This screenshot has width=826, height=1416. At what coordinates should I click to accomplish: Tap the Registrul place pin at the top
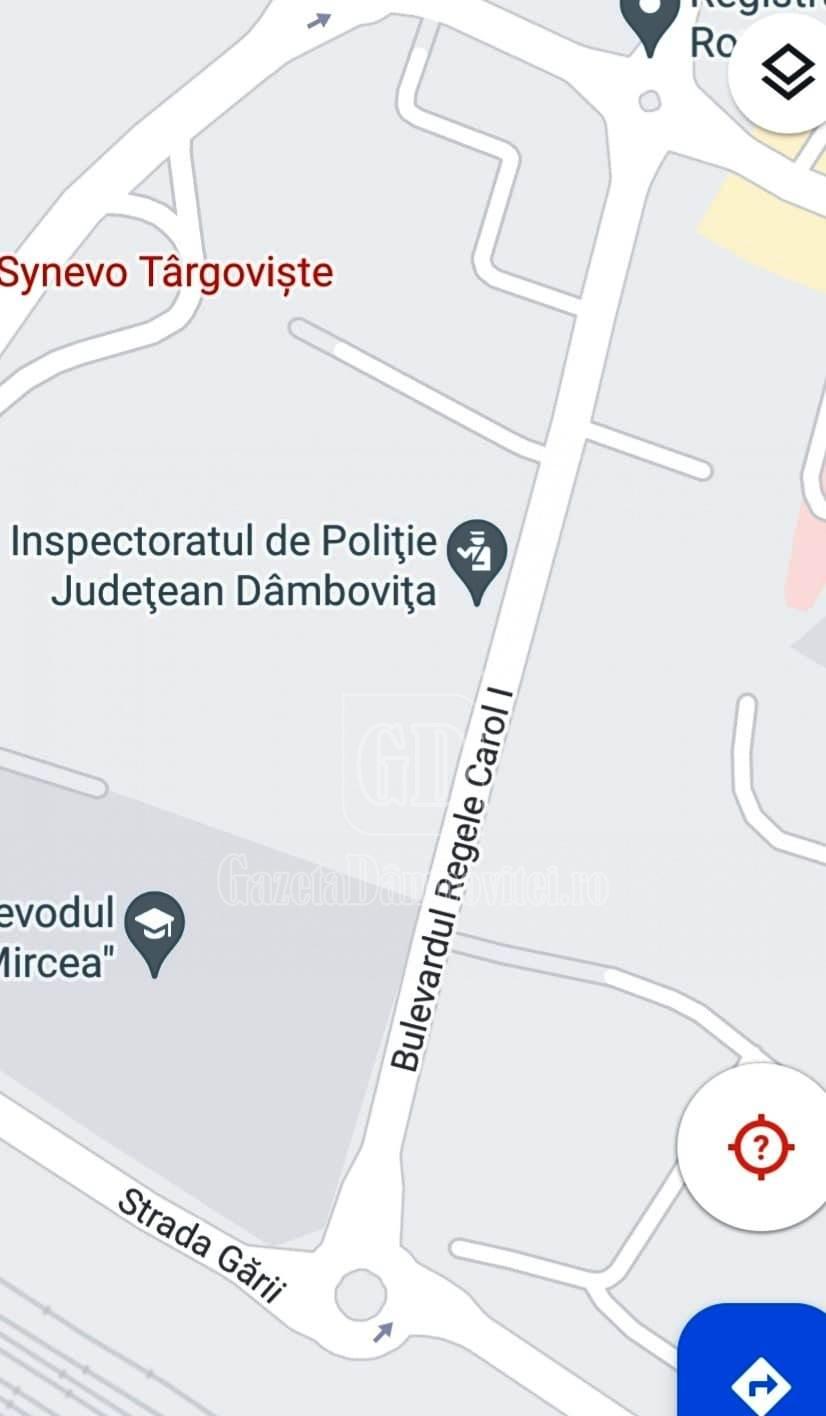coord(650,22)
